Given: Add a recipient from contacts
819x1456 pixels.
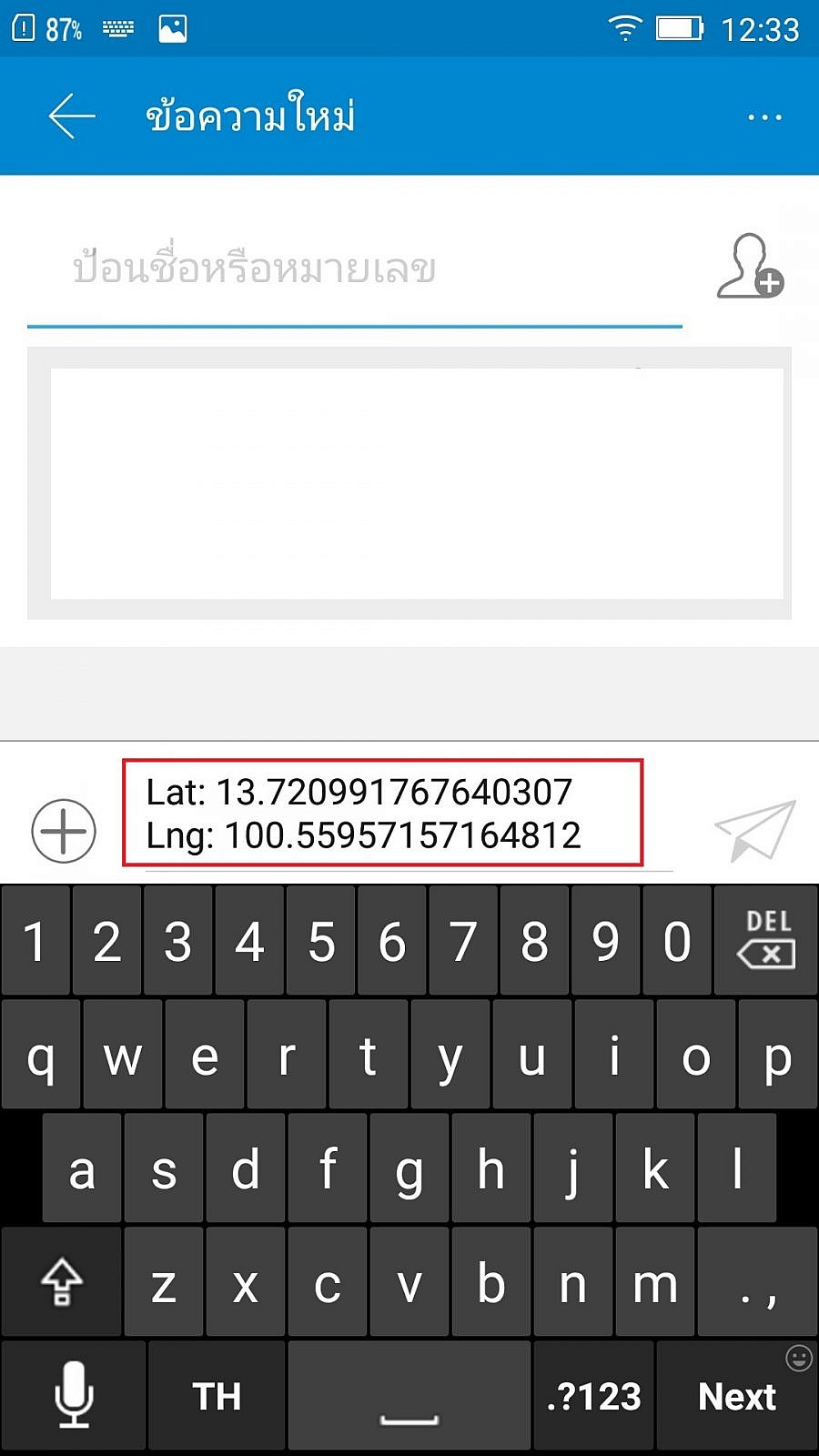Looking at the screenshot, I should [x=750, y=267].
